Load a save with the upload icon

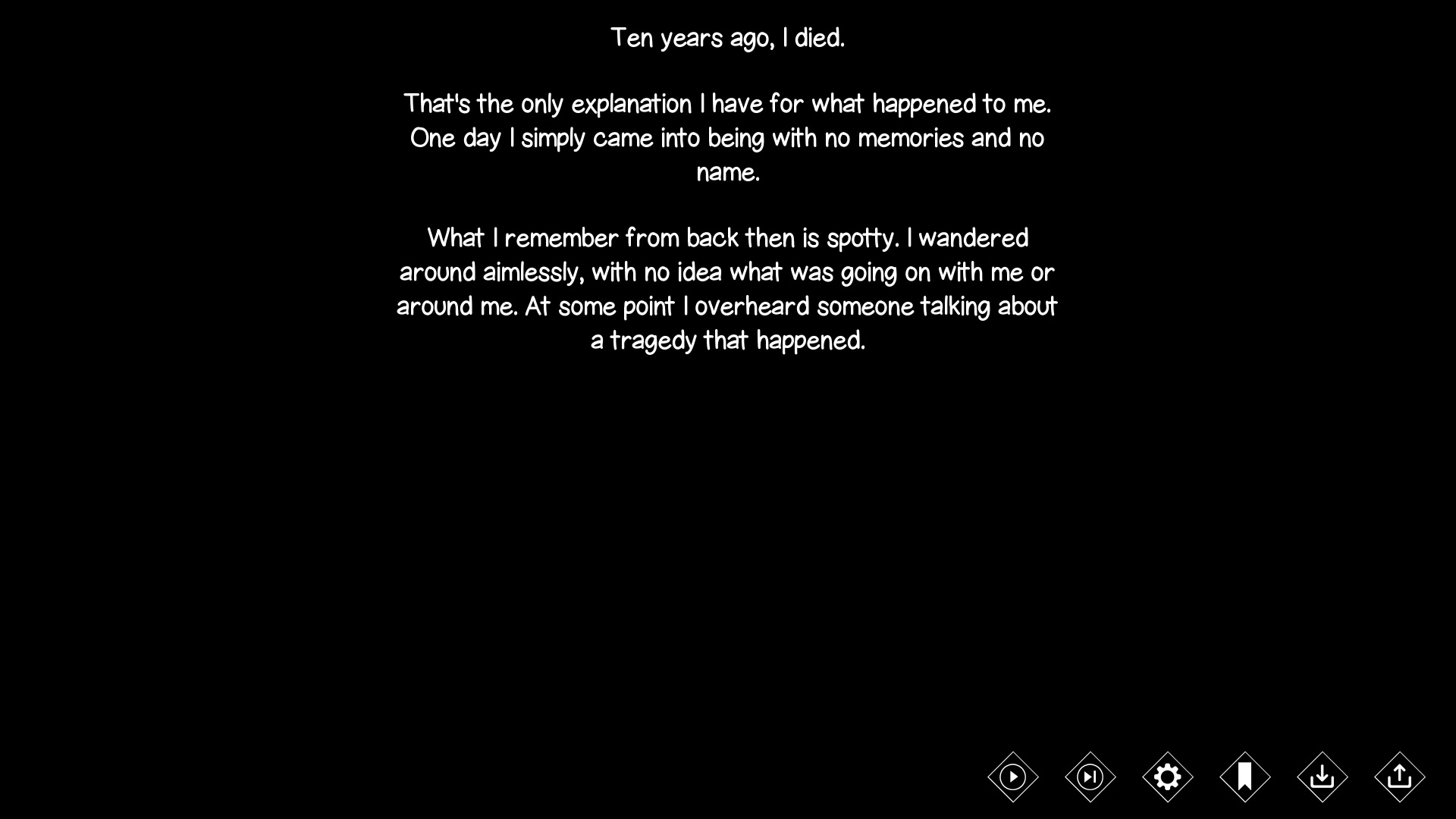click(1399, 777)
